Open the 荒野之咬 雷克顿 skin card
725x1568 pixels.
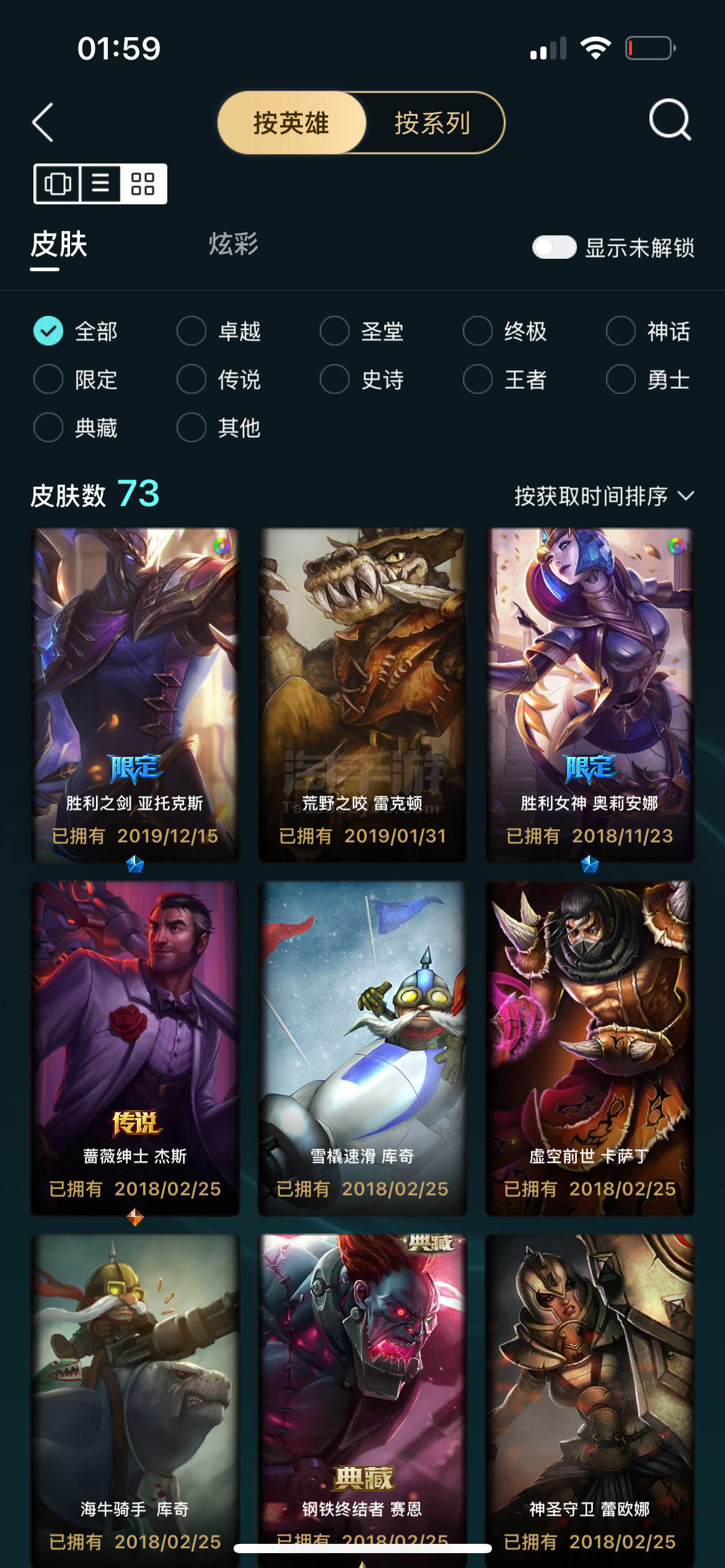(x=362, y=694)
